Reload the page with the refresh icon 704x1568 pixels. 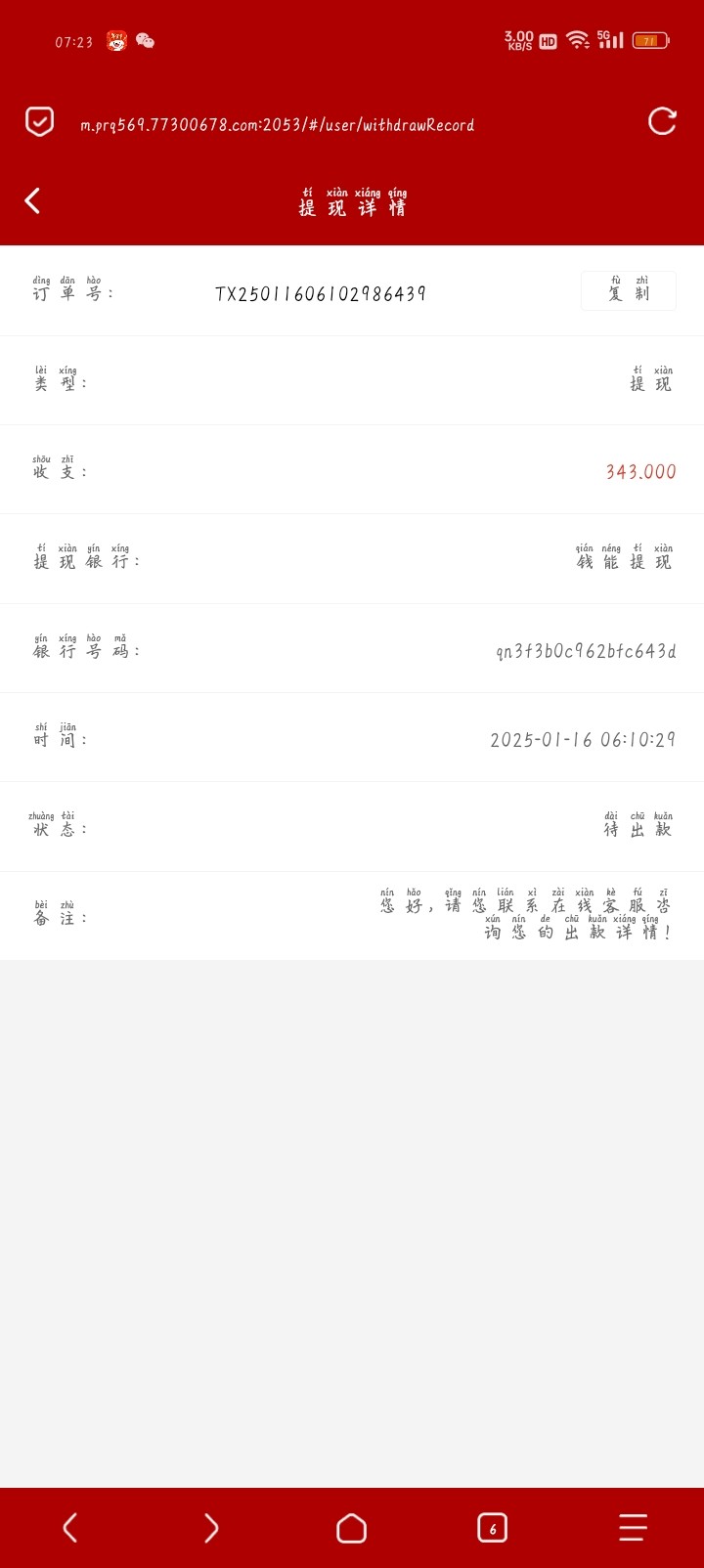(662, 121)
